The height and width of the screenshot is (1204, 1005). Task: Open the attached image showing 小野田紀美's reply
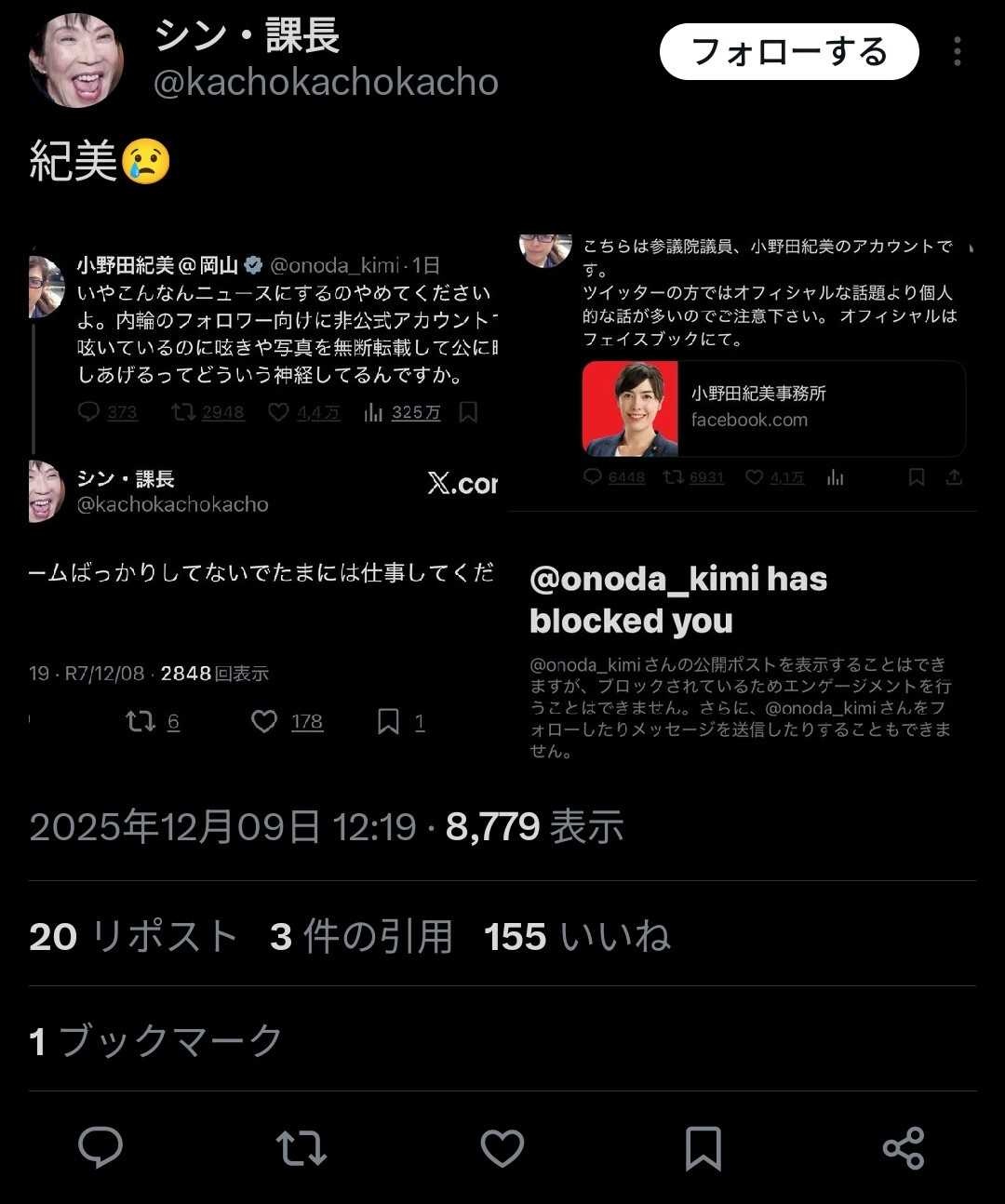pyautogui.click(x=264, y=484)
